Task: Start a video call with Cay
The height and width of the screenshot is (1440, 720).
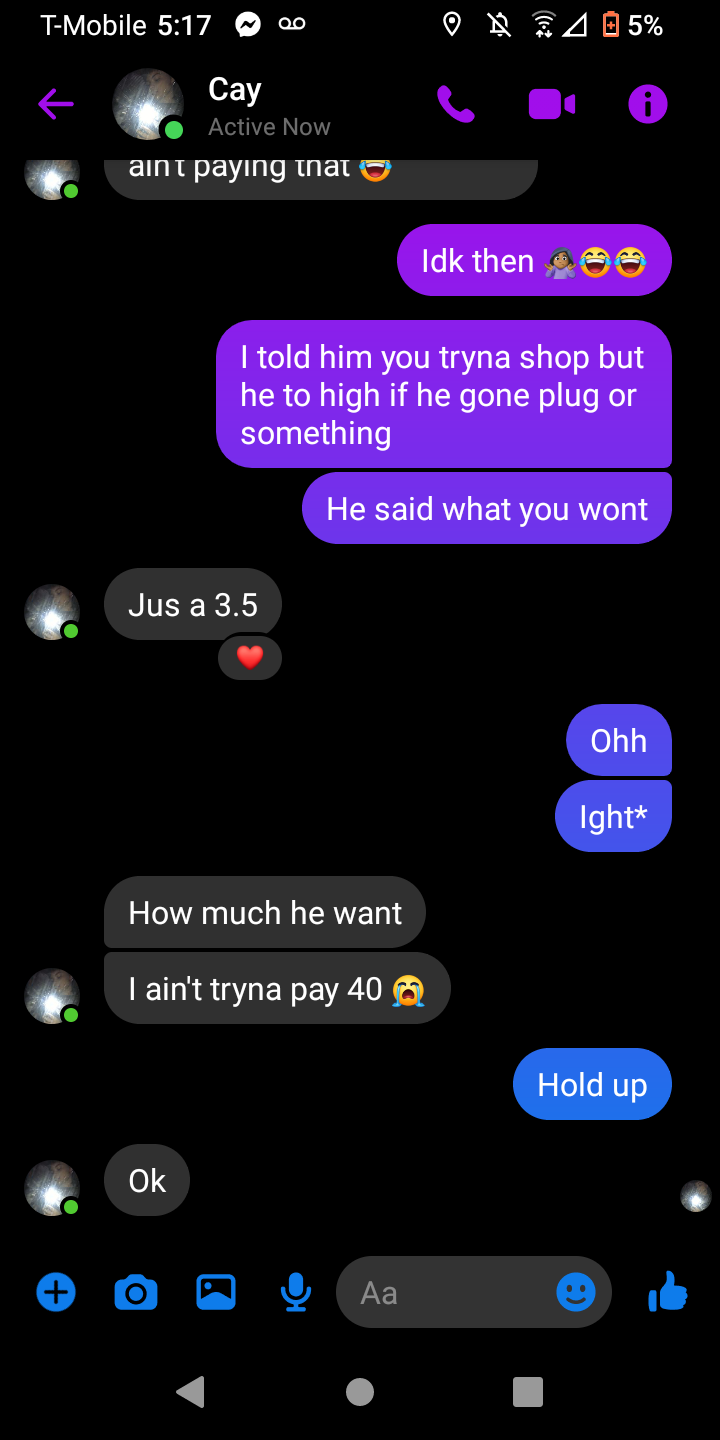Action: (551, 104)
